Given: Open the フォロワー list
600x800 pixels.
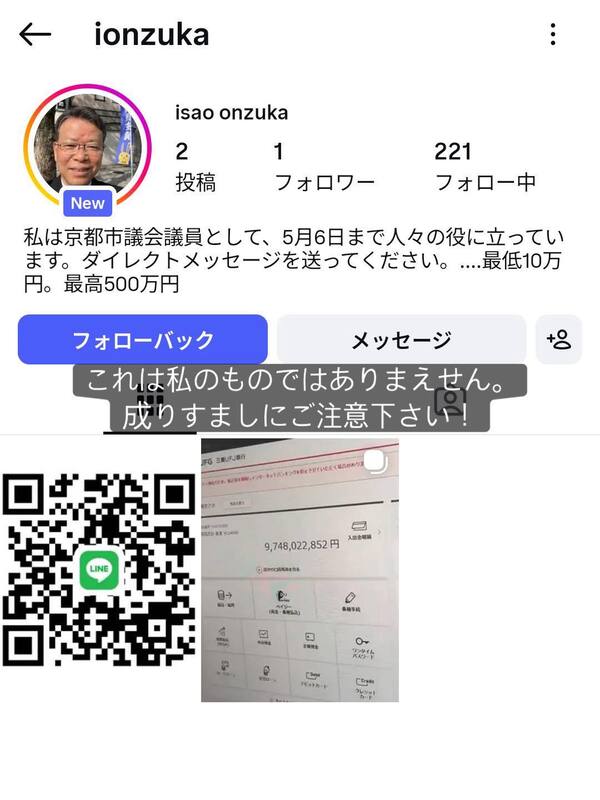Looking at the screenshot, I should (324, 167).
